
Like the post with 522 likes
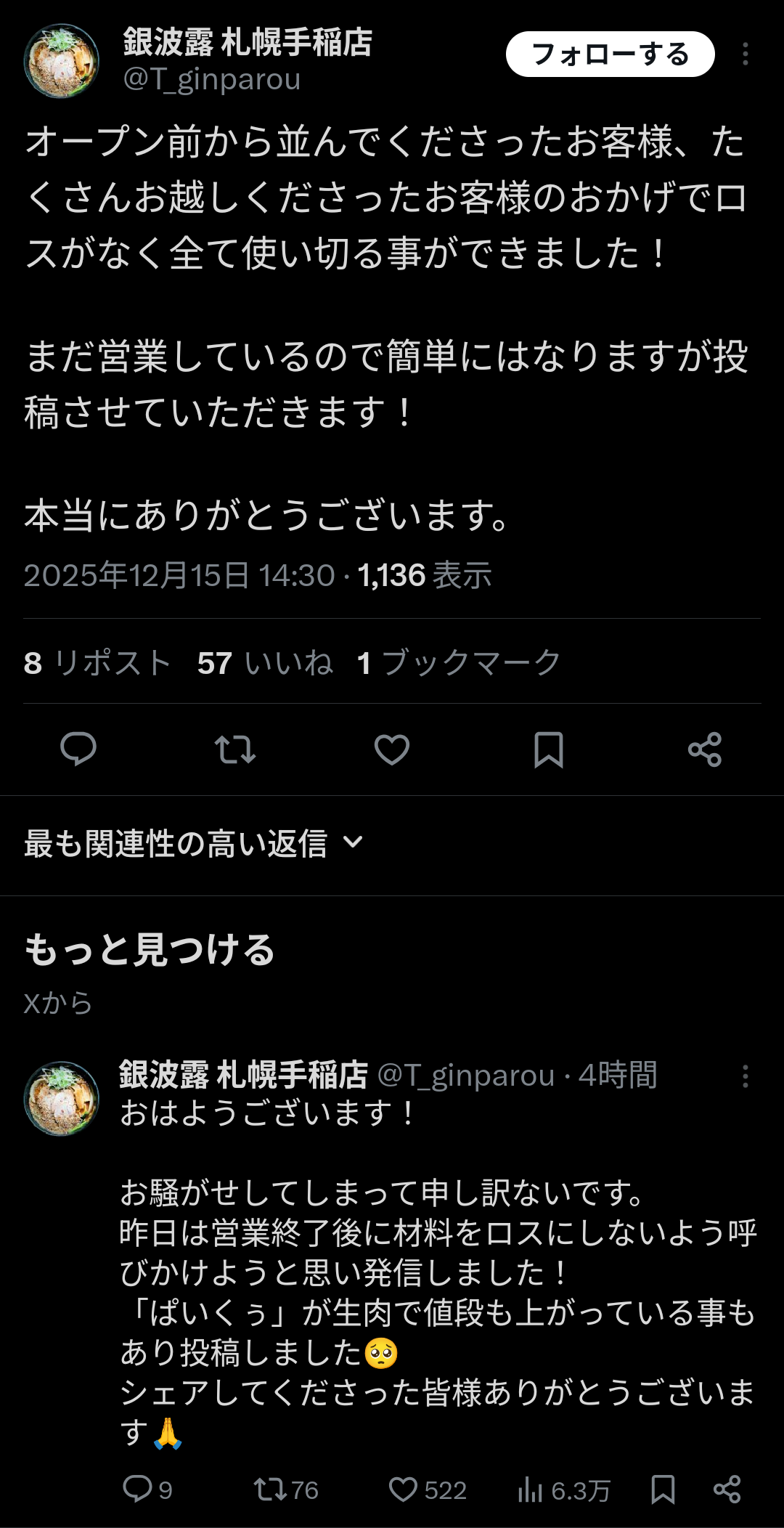pos(428,1490)
